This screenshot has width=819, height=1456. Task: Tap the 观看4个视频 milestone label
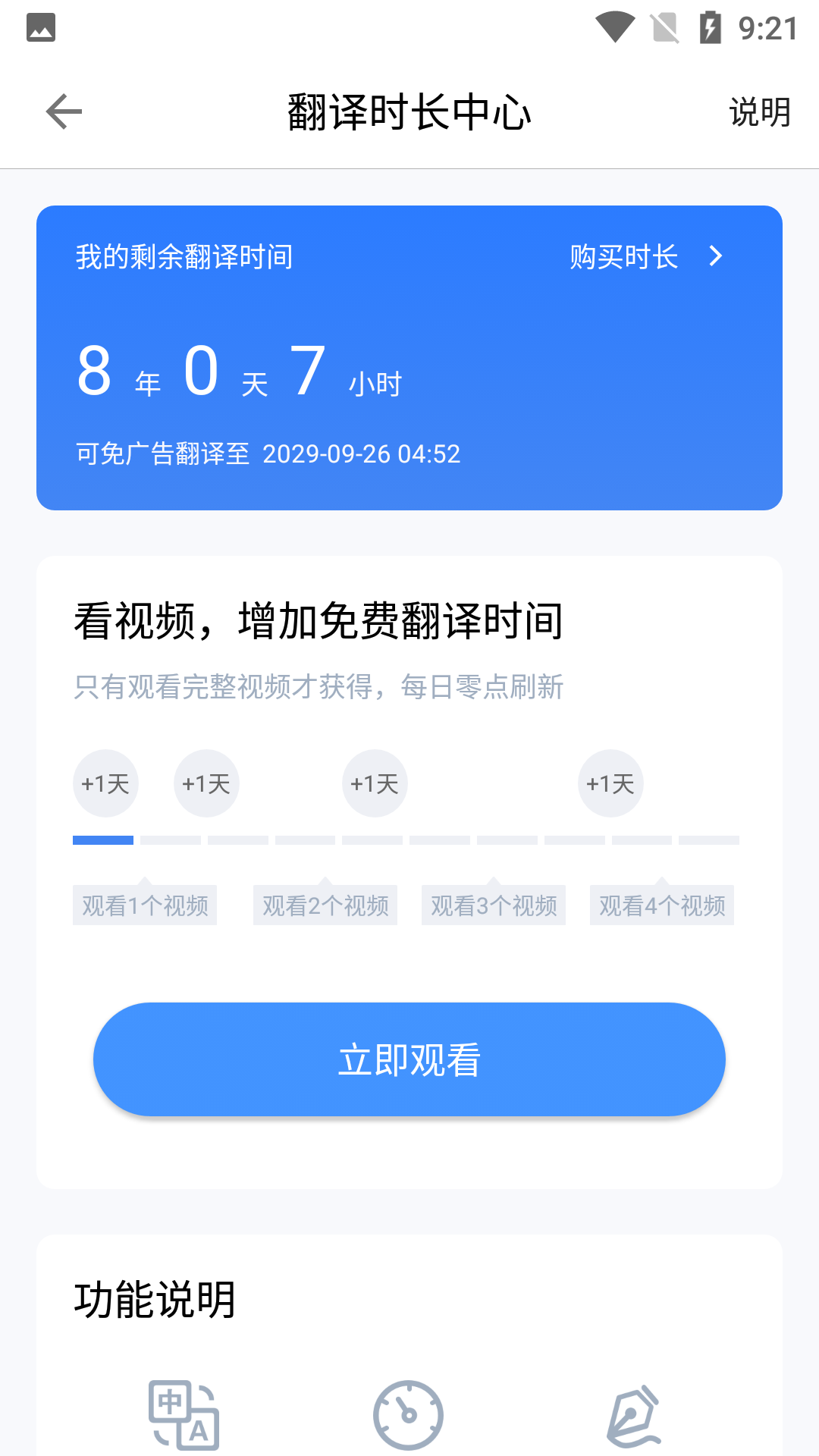[x=662, y=904]
